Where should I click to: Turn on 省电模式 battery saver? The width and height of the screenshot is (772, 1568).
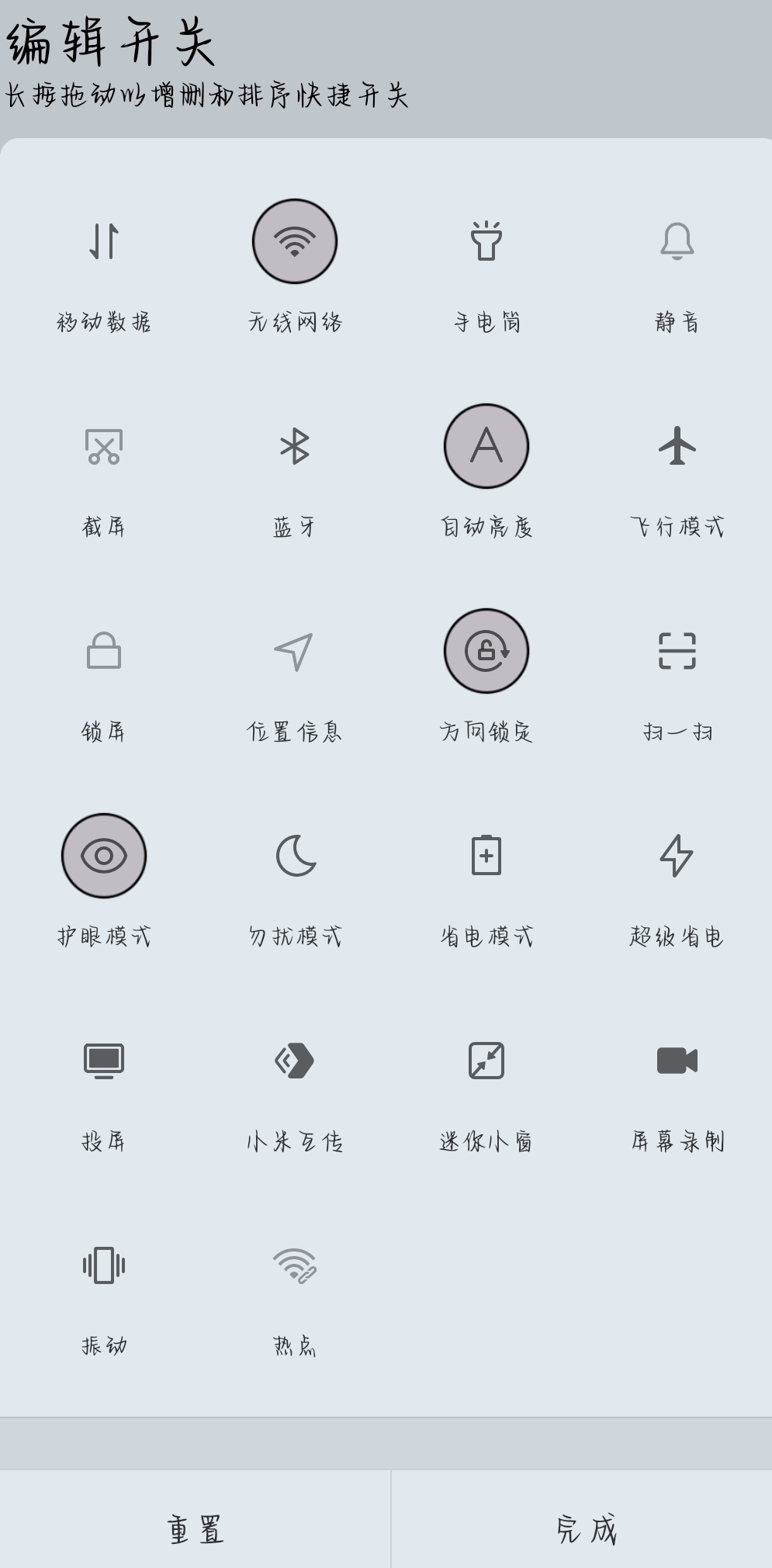[x=486, y=856]
